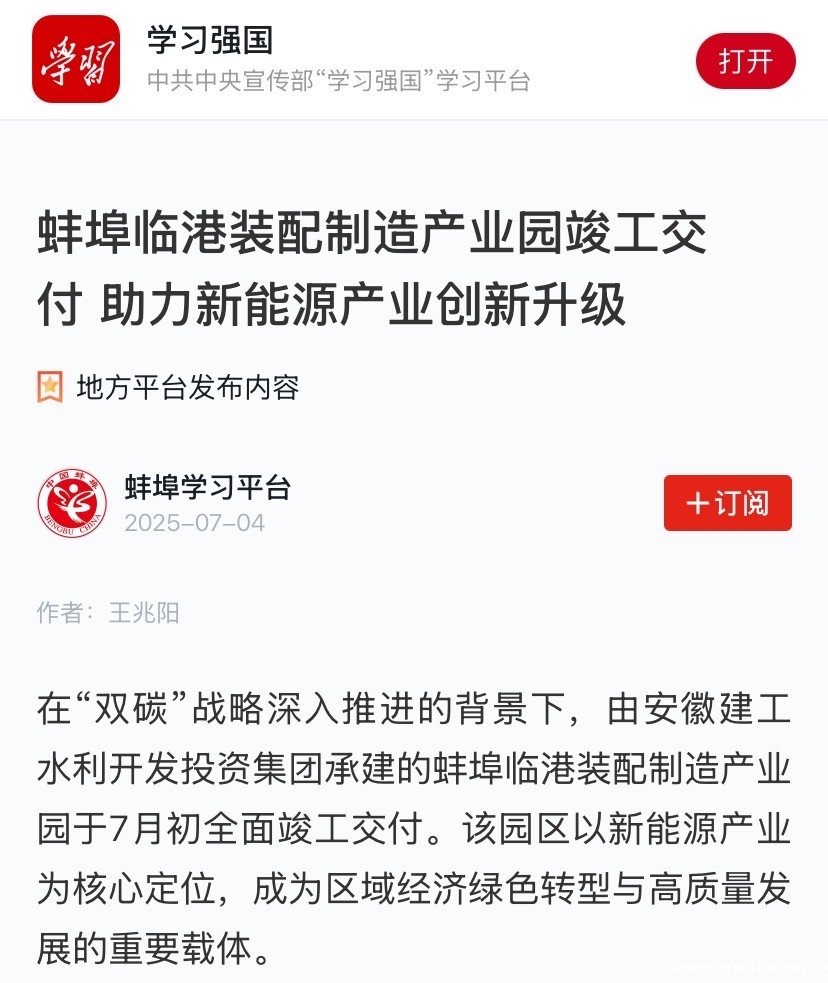Tap the red 打开 button
The image size is (828, 983).
point(745,61)
